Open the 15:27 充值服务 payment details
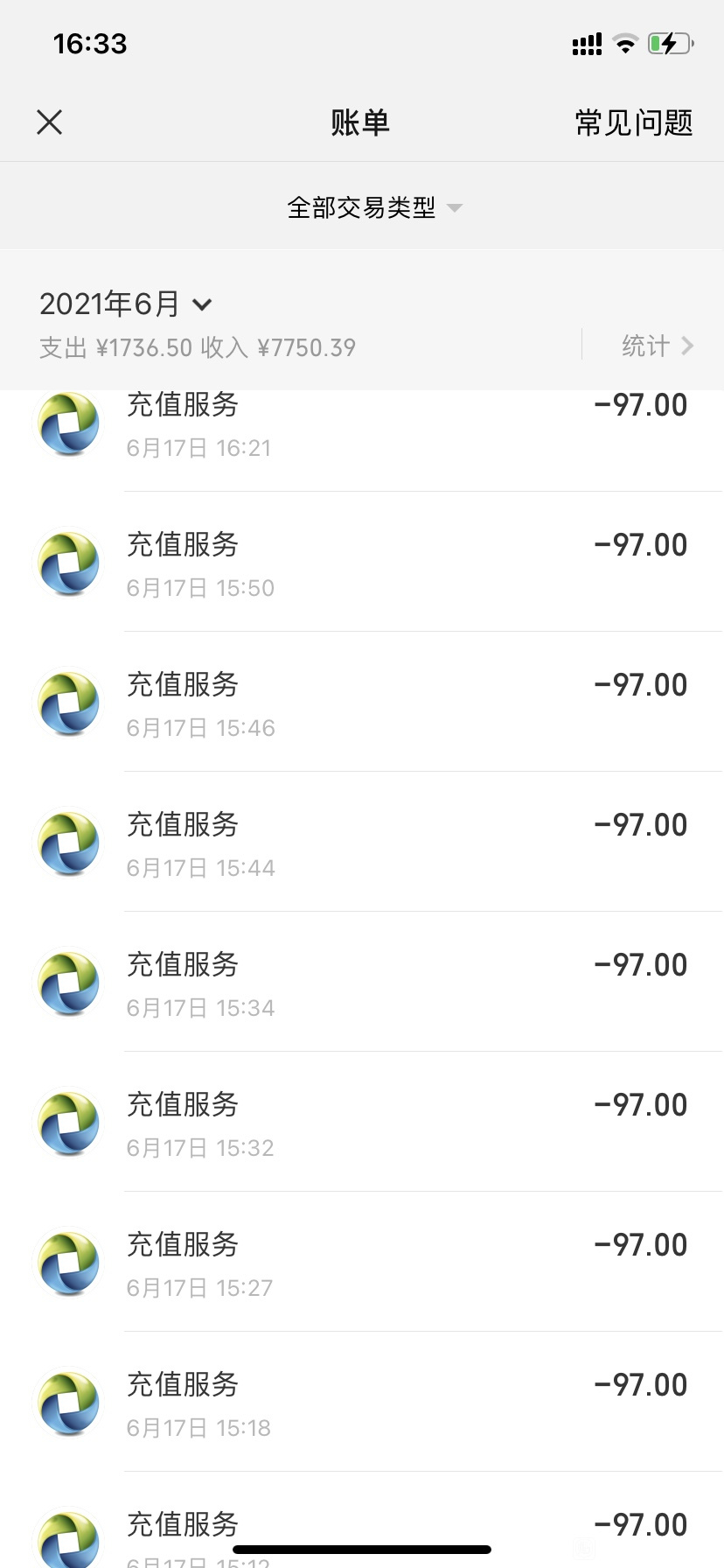 coord(362,1262)
